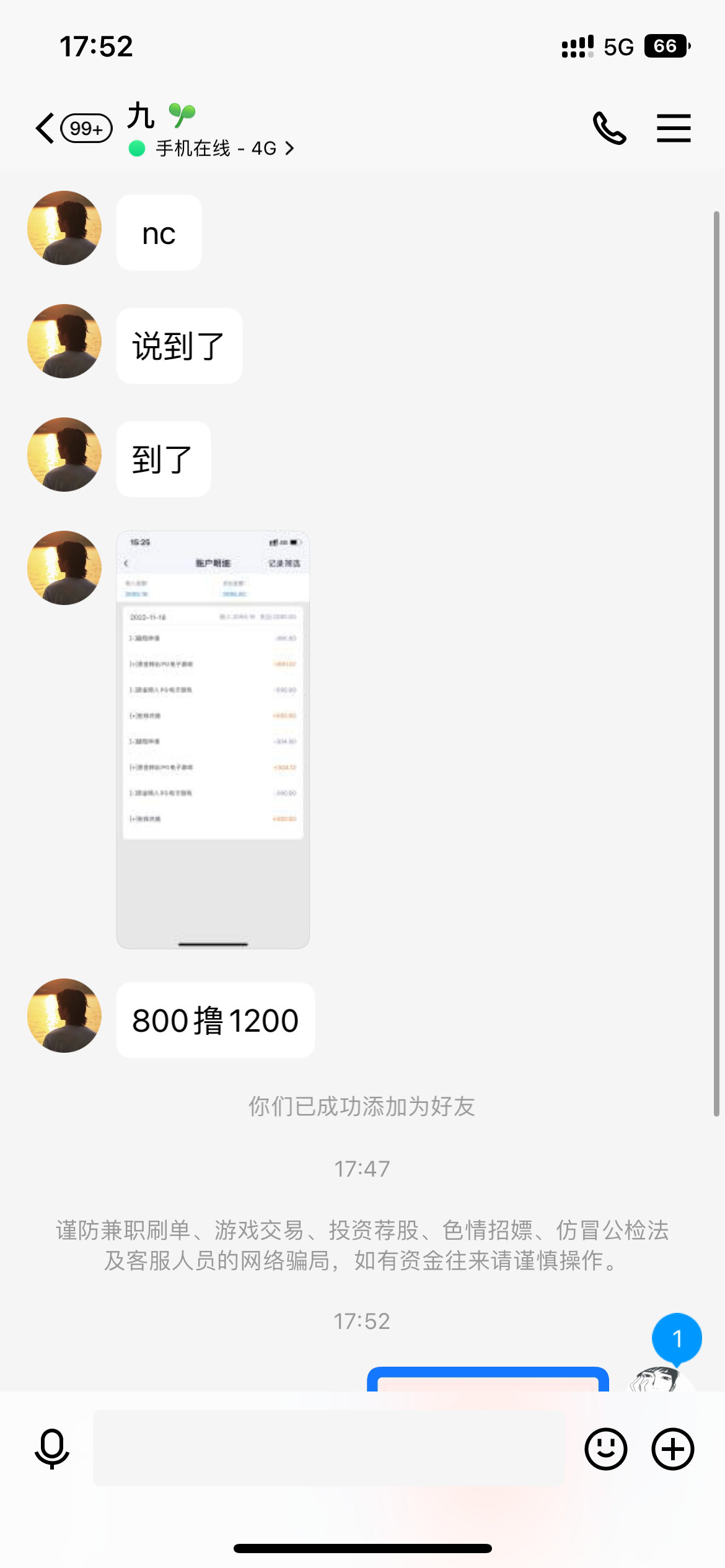Viewport: 725px width, 1568px height.
Task: Open the chat settings menu
Action: click(x=674, y=128)
